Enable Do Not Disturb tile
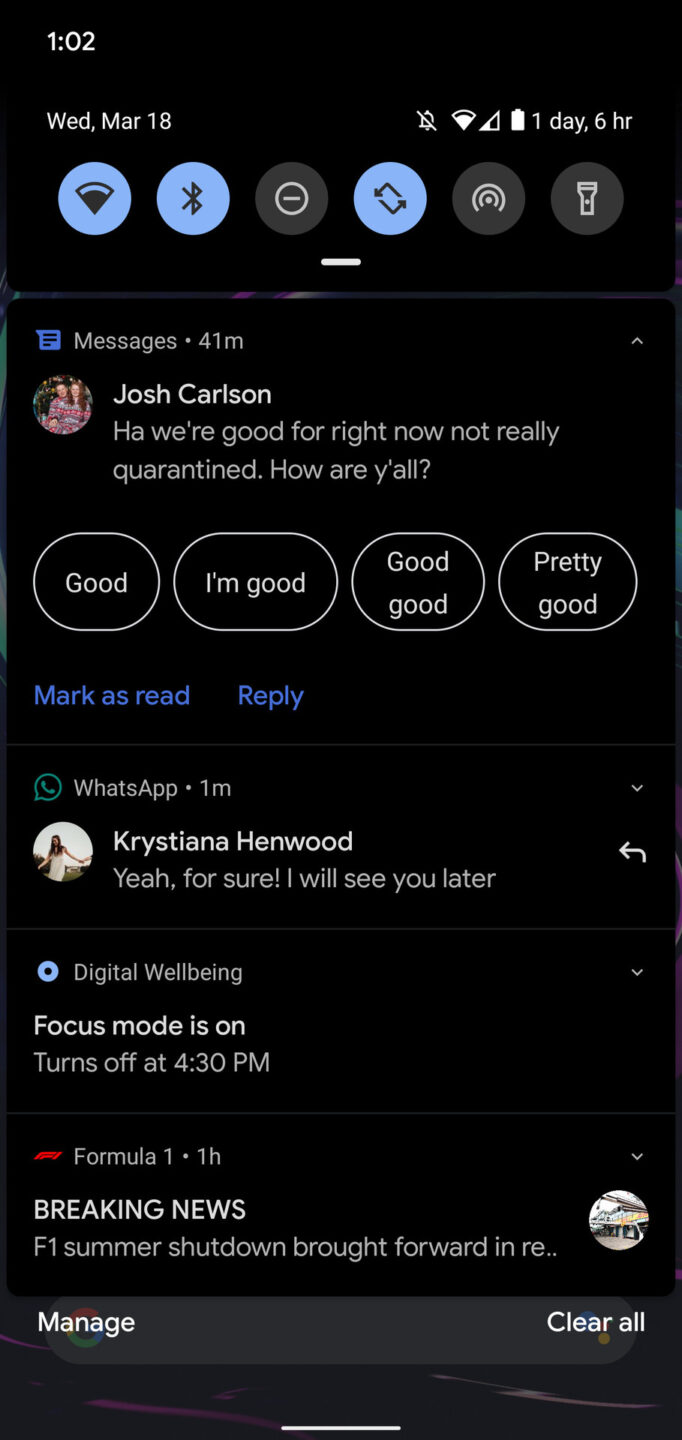This screenshot has height=1440, width=682. click(291, 199)
